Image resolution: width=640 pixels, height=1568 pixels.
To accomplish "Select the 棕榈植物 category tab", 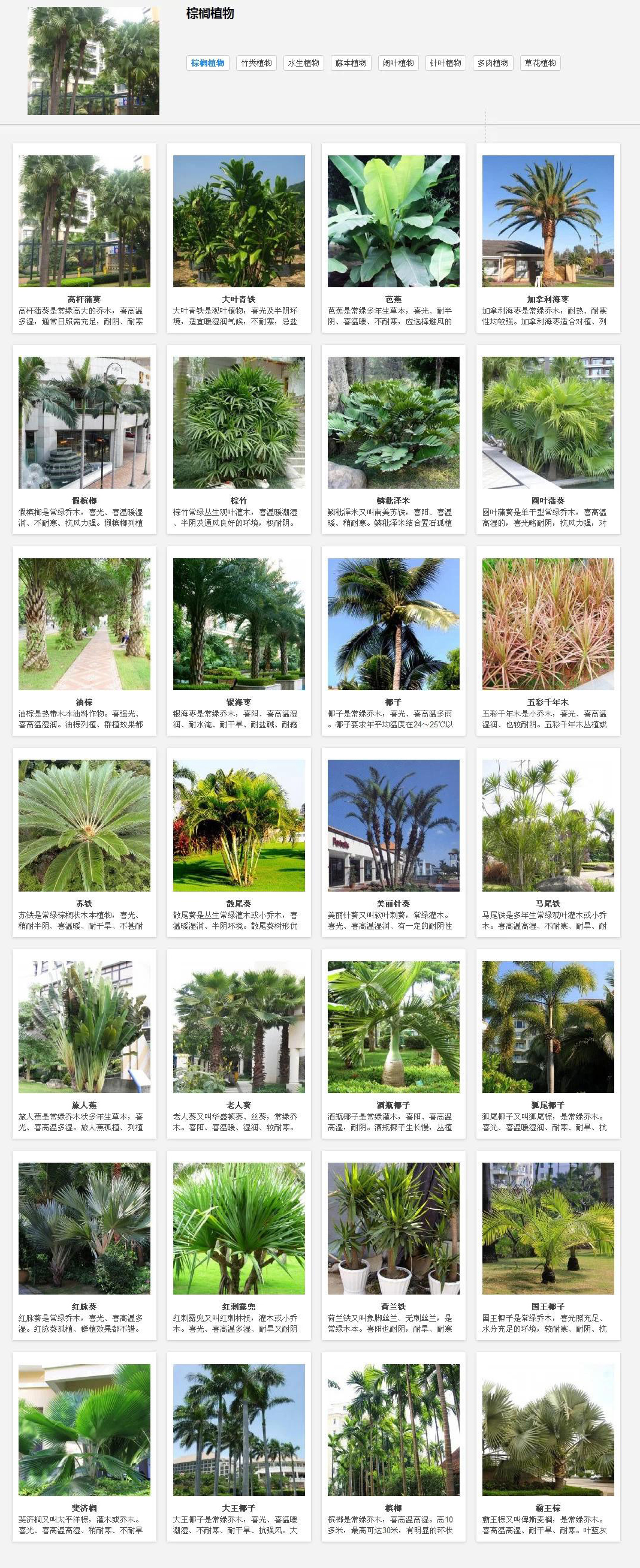I will (x=207, y=63).
